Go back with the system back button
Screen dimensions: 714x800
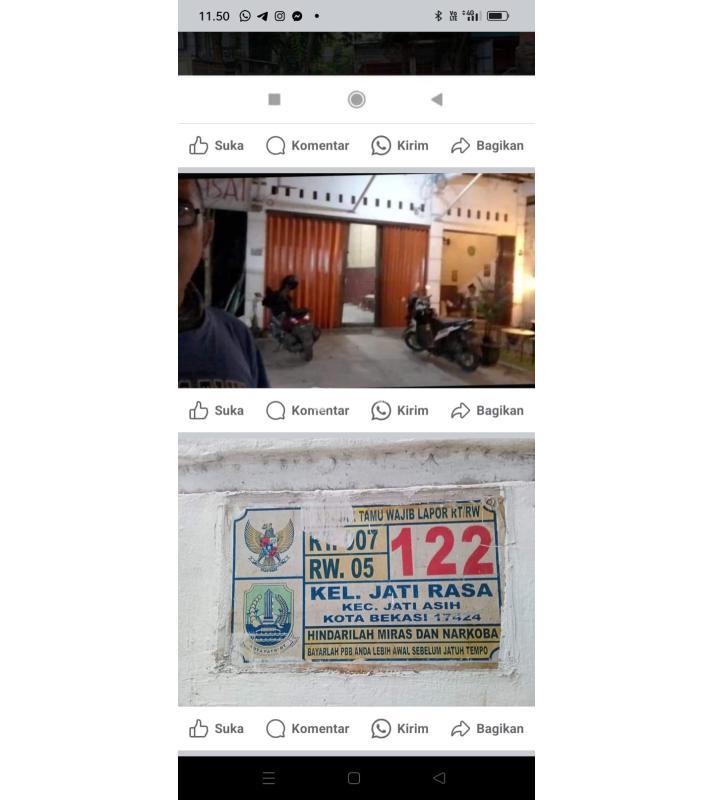439,778
